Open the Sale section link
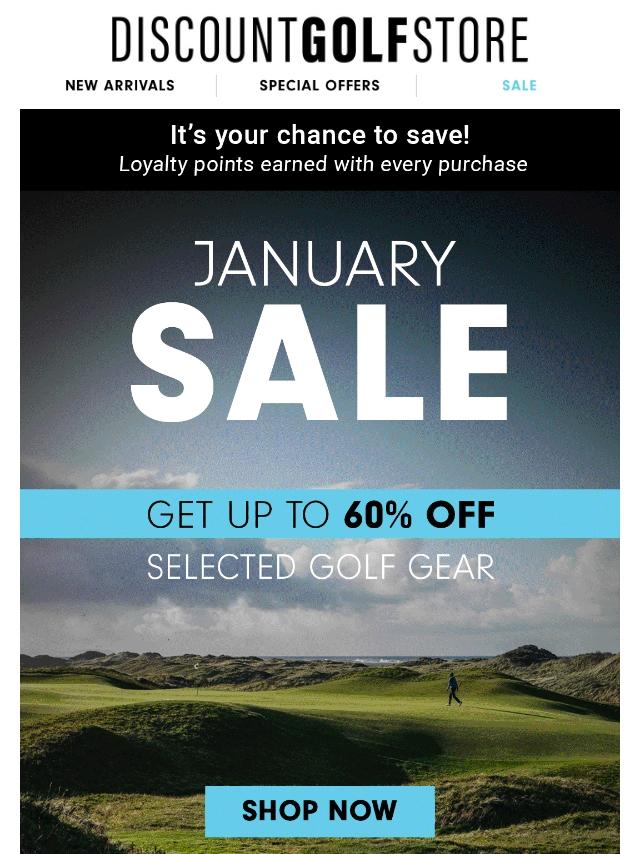The image size is (640, 854). tap(519, 86)
